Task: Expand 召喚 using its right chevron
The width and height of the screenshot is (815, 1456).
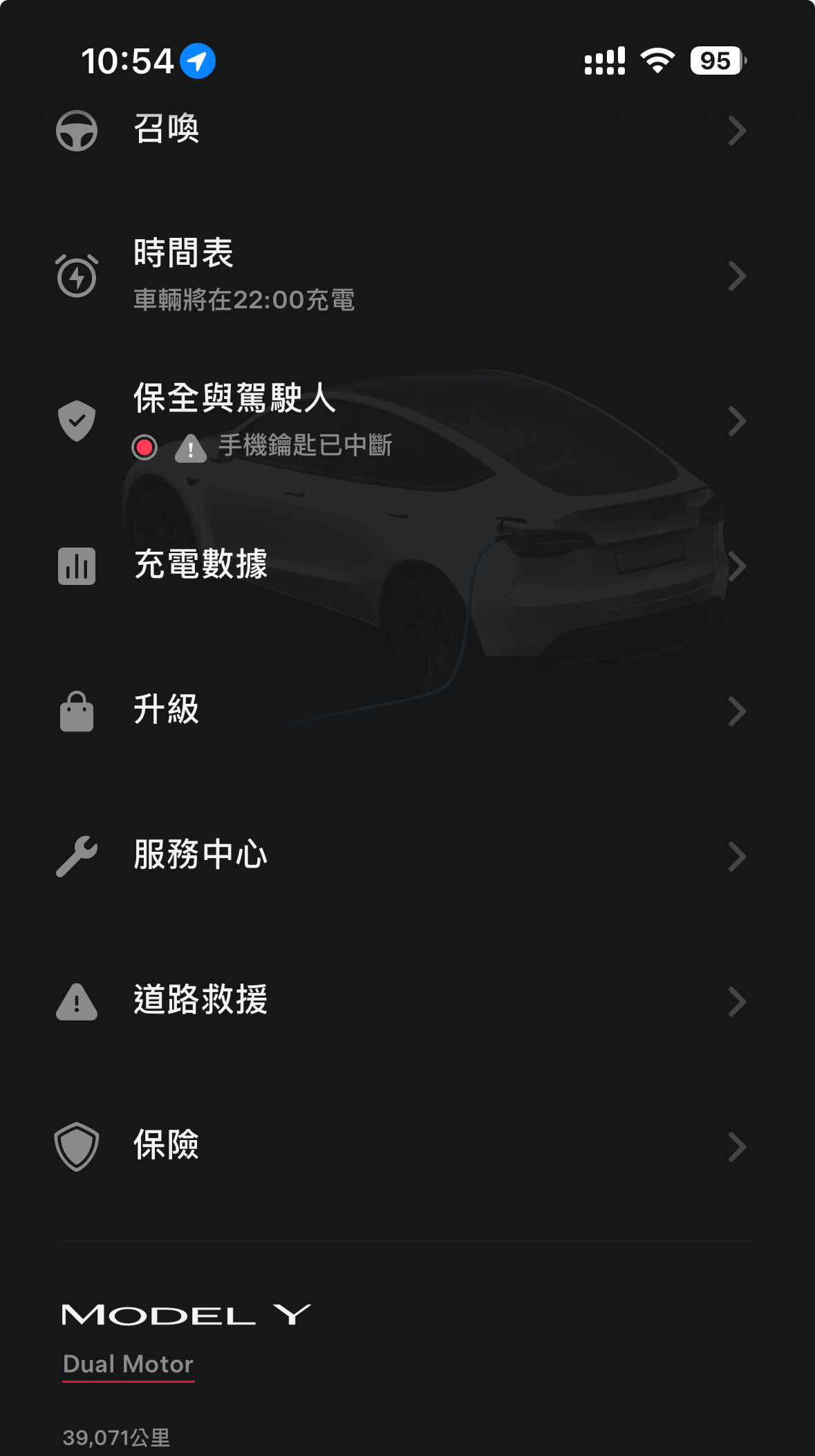Action: 736,130
